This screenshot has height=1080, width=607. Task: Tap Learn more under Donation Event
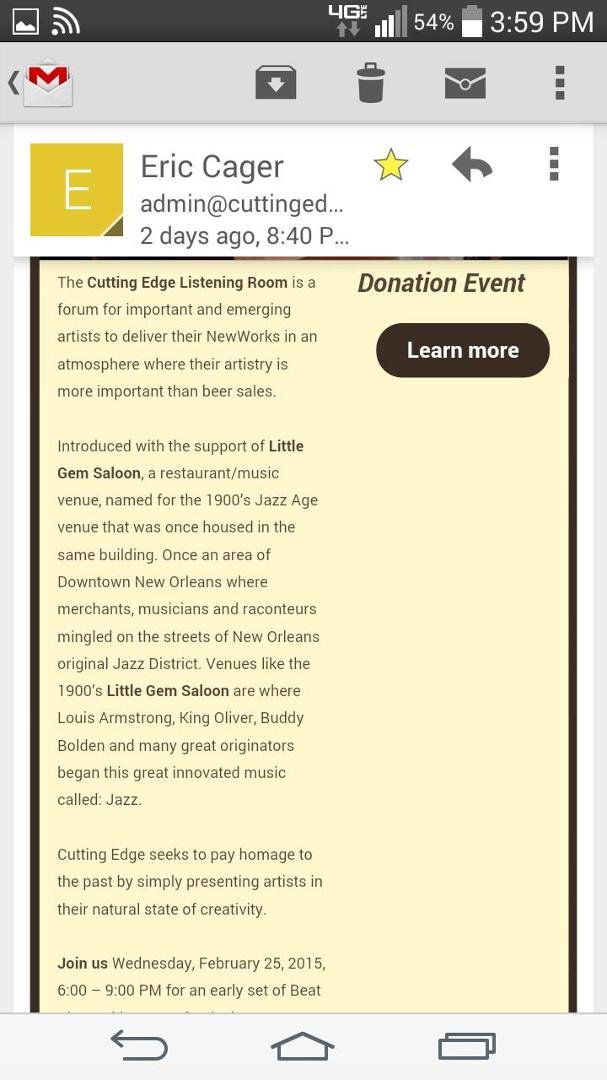(x=462, y=350)
